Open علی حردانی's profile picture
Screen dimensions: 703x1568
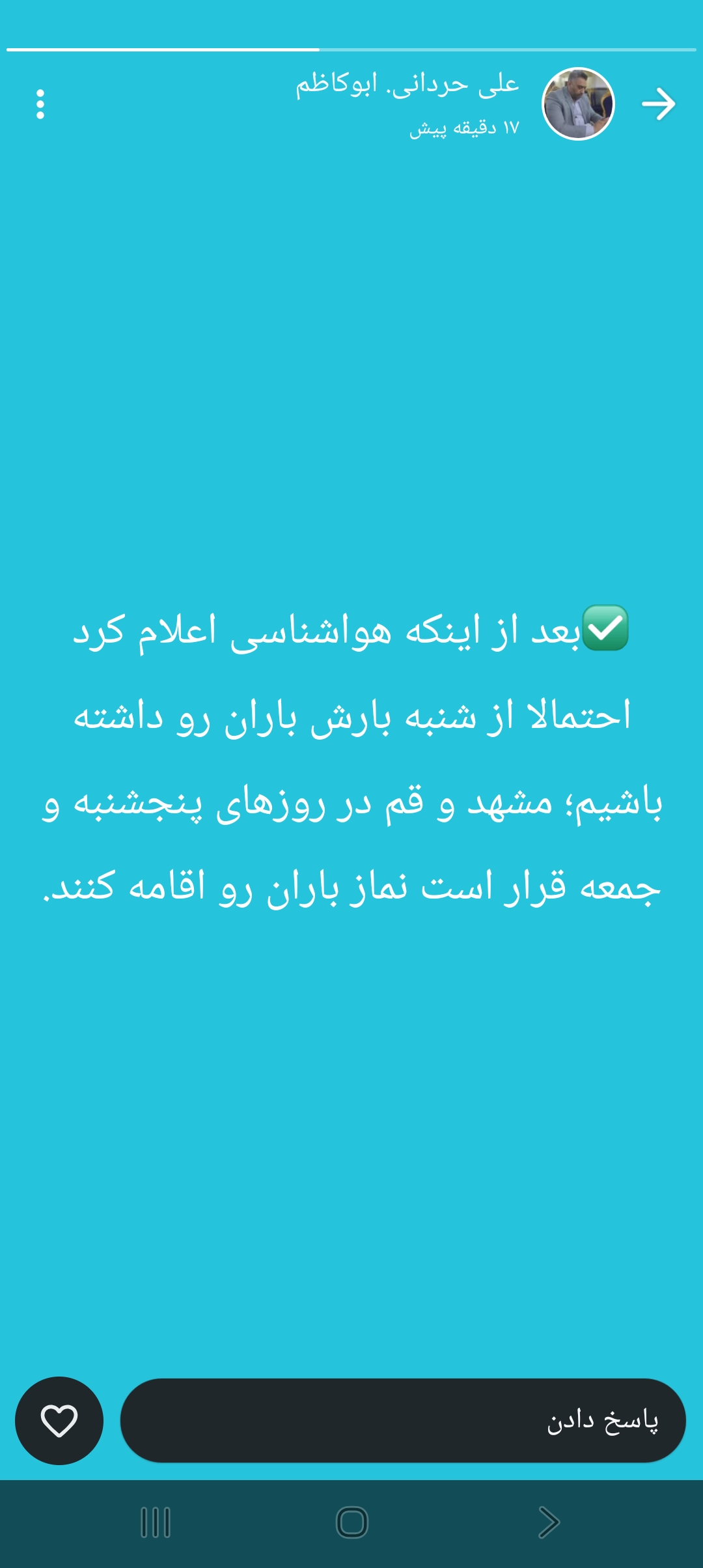point(578,104)
